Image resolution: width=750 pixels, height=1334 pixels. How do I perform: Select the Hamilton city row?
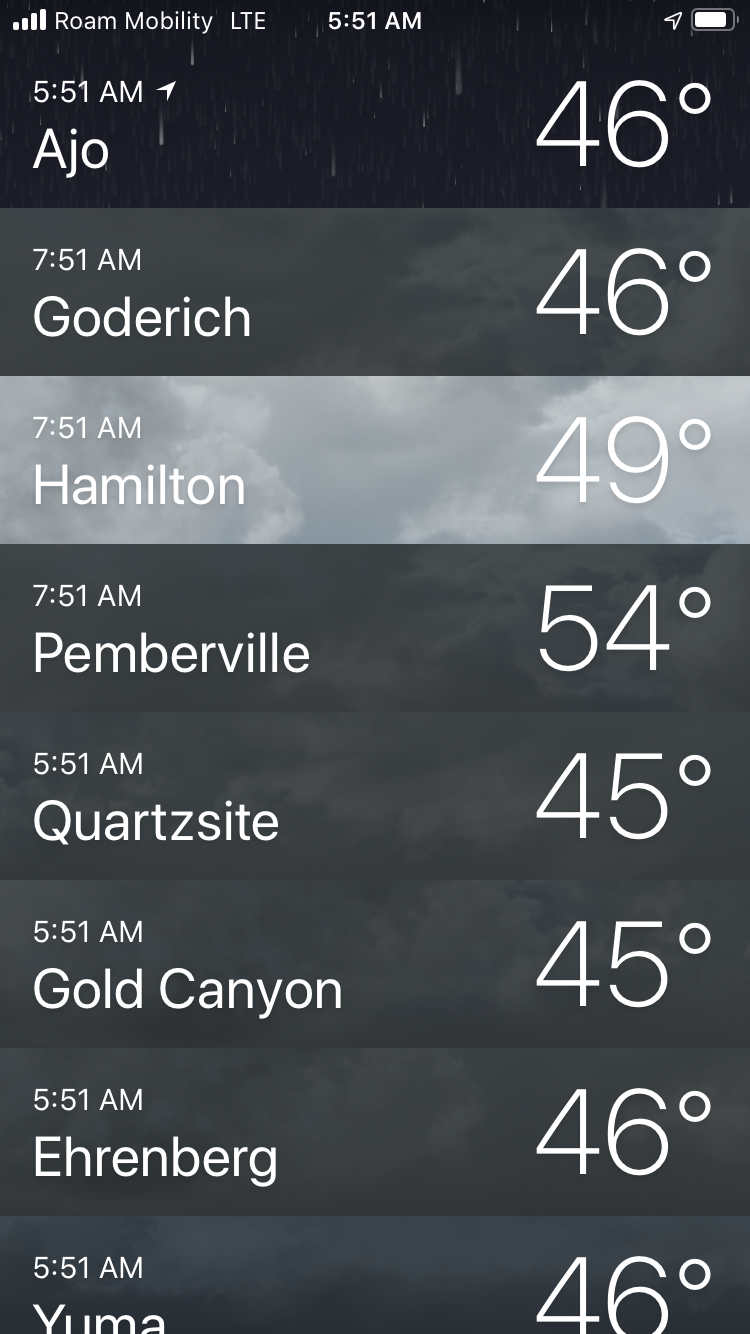(x=375, y=460)
